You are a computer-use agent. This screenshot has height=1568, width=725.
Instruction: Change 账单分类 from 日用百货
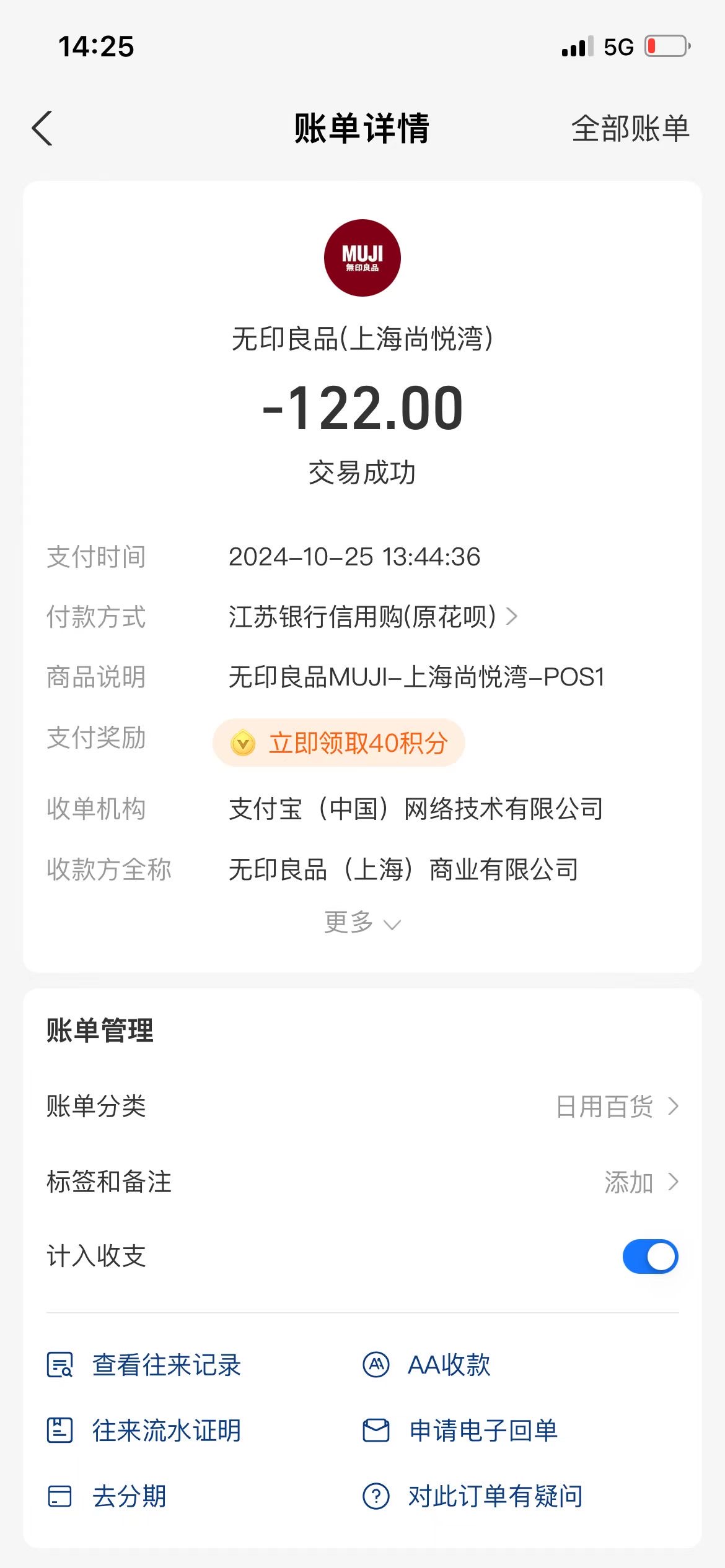pyautogui.click(x=362, y=1106)
